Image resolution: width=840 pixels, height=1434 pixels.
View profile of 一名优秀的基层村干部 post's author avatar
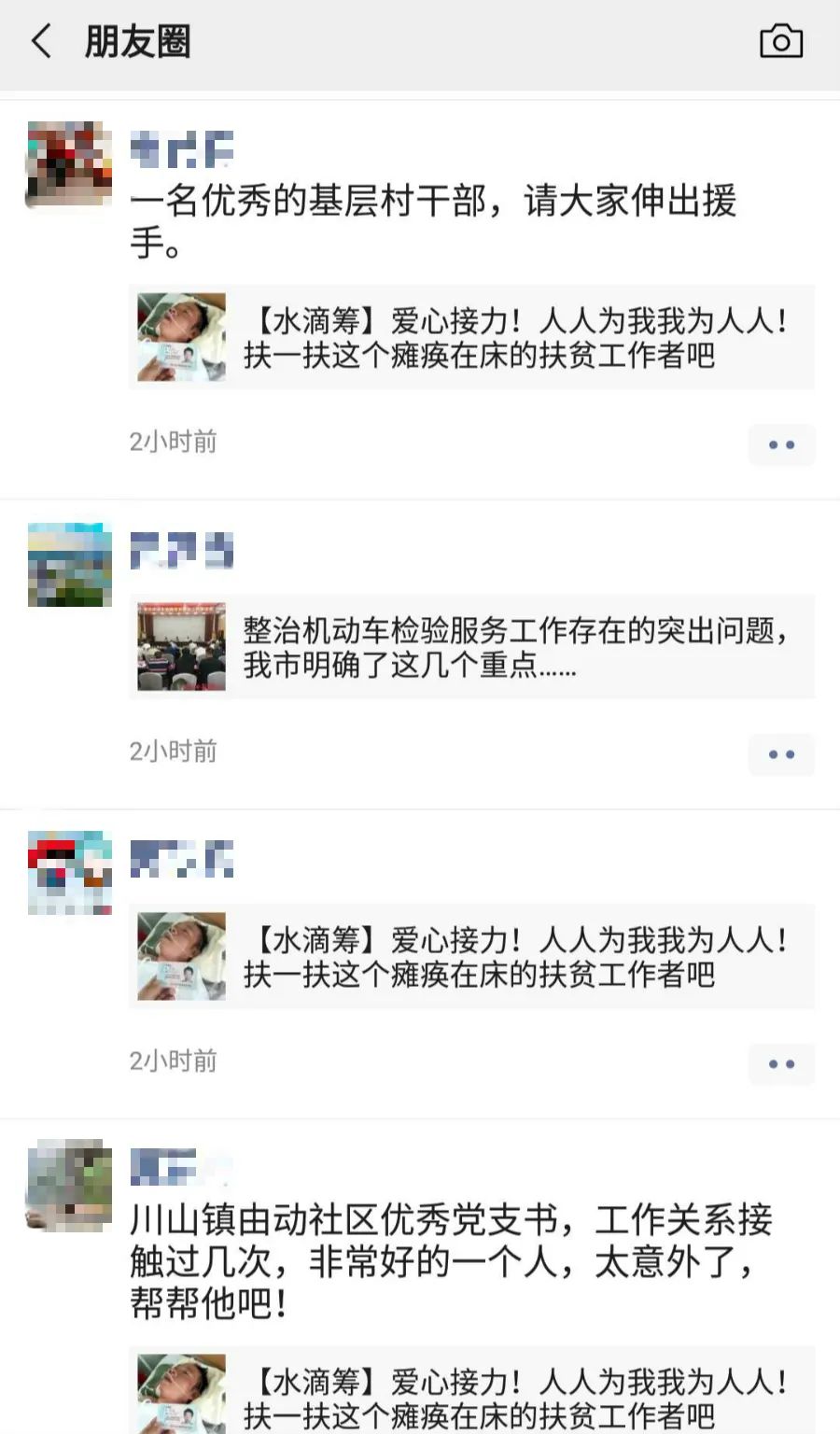click(69, 163)
